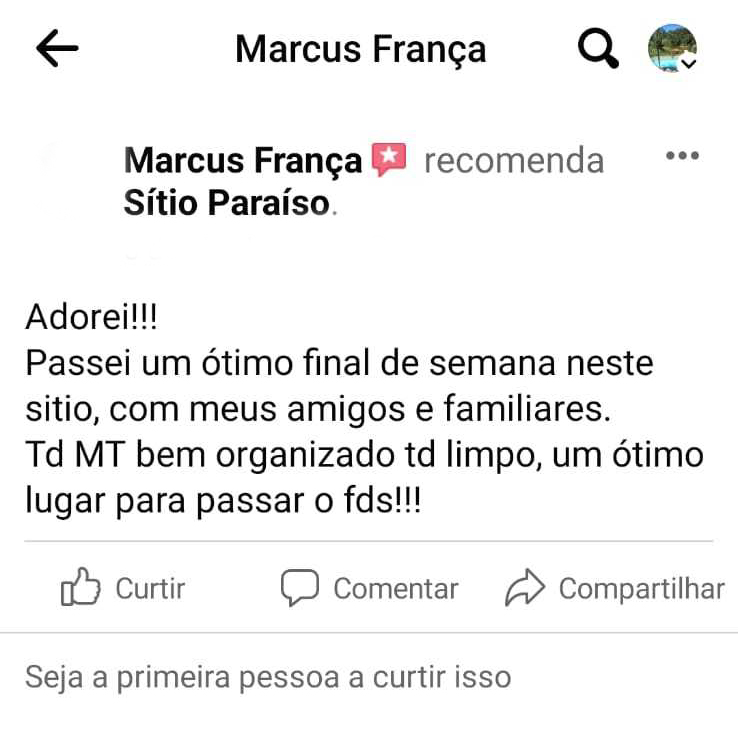Share the post via Compartilhar
Image resolution: width=738 pixels, height=738 pixels.
[x=614, y=588]
